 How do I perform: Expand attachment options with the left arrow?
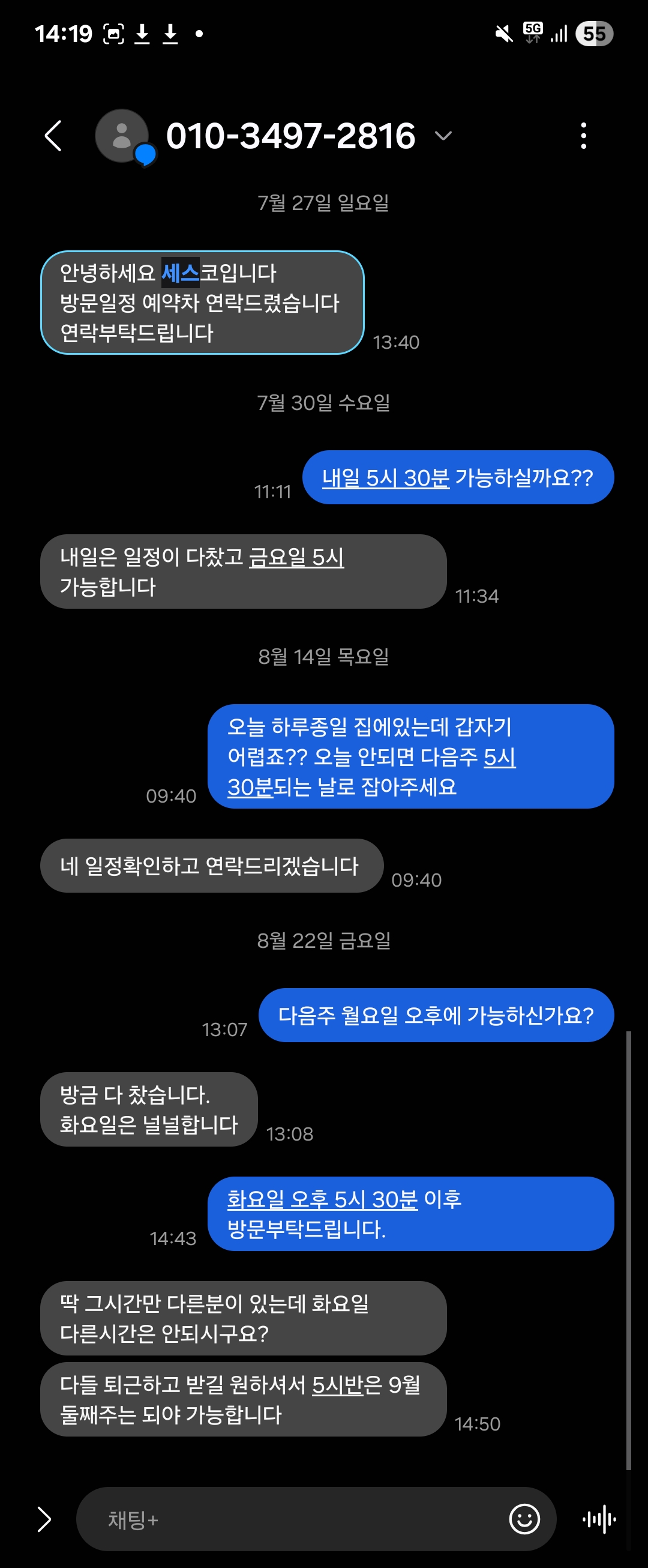pyautogui.click(x=44, y=1519)
